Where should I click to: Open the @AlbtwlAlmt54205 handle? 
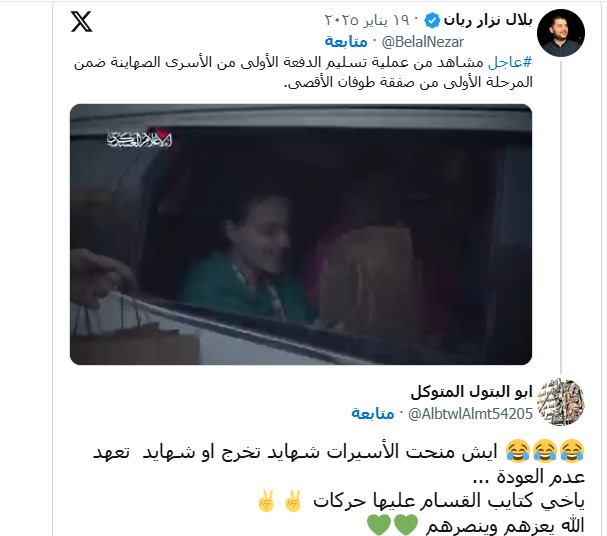coord(465,413)
